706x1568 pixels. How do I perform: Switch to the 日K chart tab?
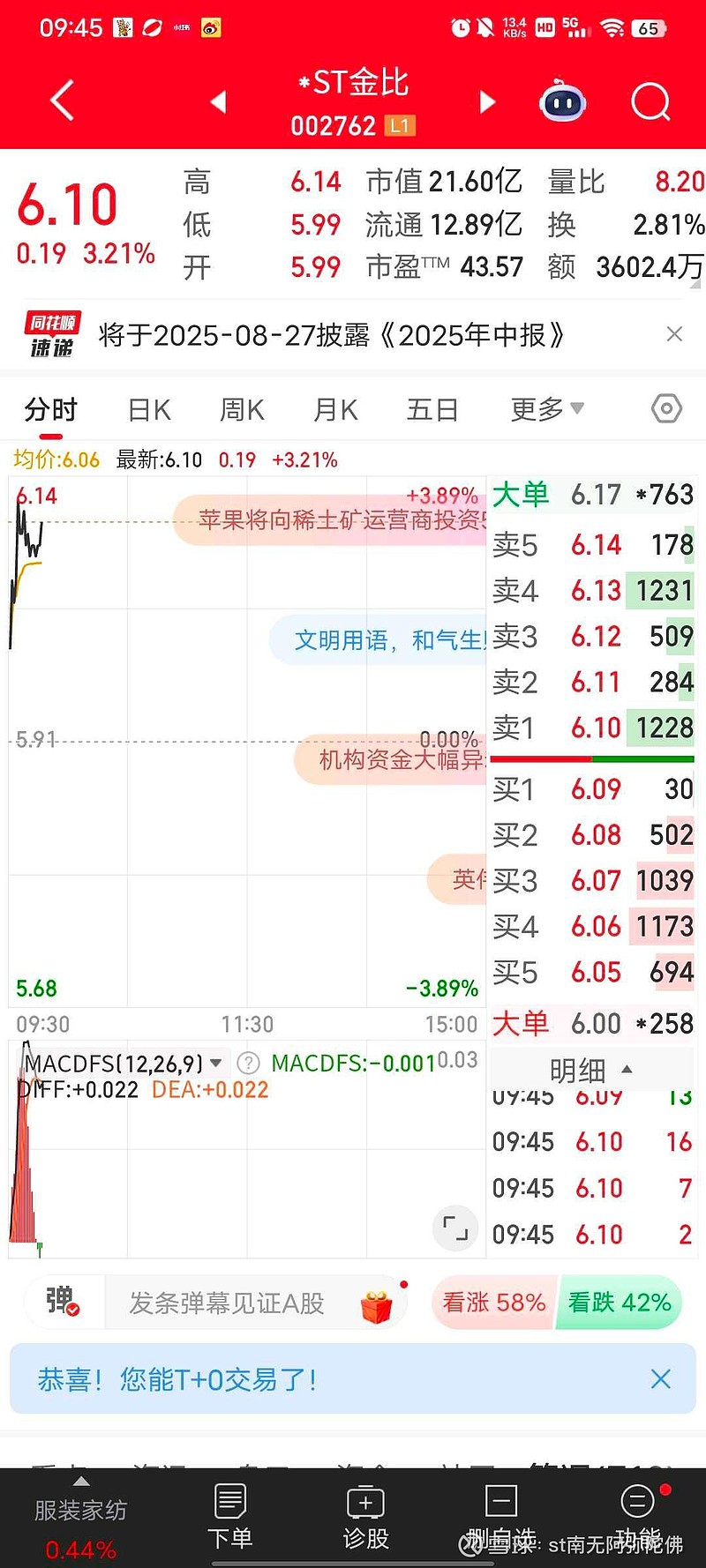tap(149, 410)
